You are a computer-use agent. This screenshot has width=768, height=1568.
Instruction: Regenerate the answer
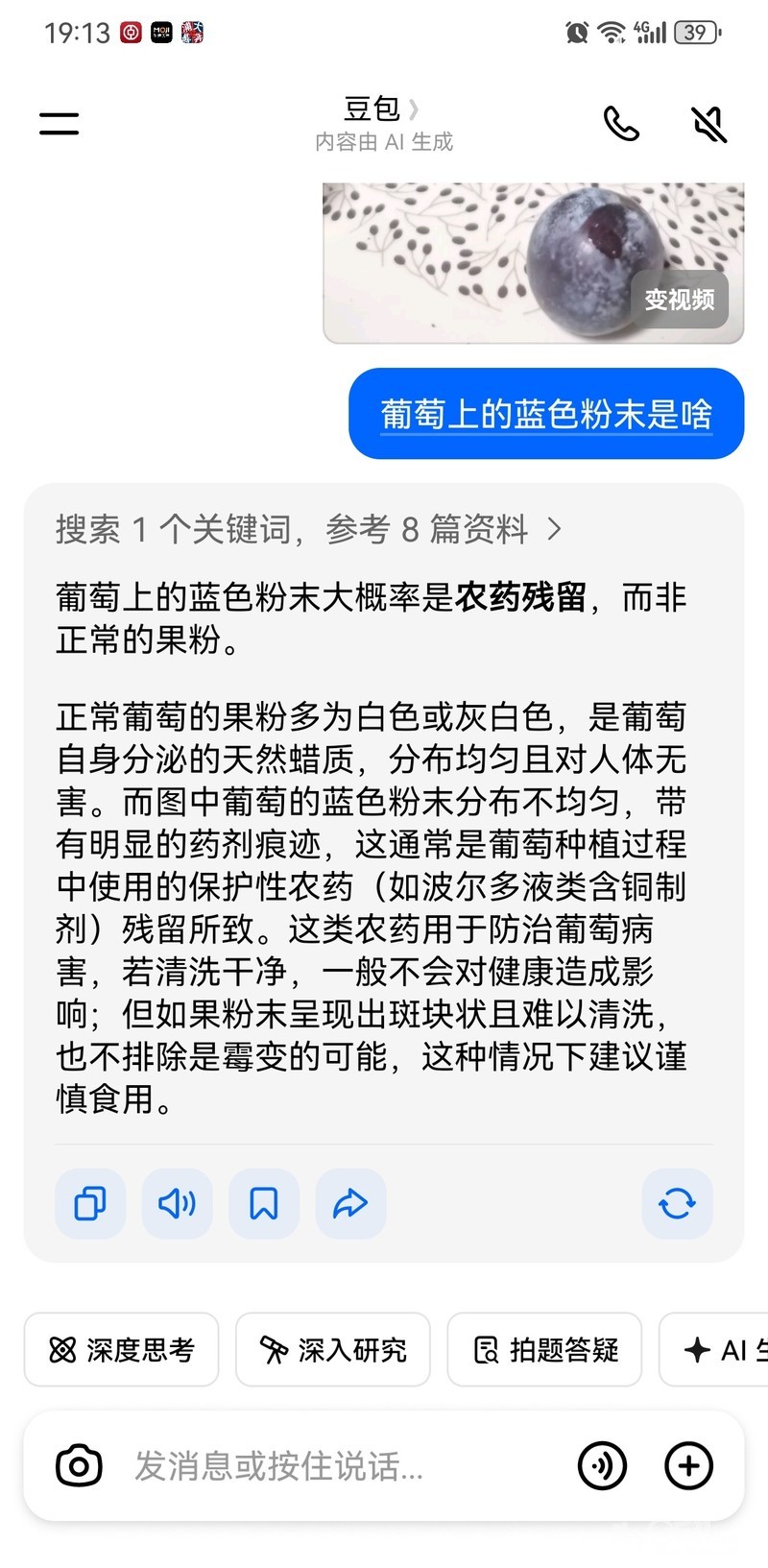pos(677,1203)
